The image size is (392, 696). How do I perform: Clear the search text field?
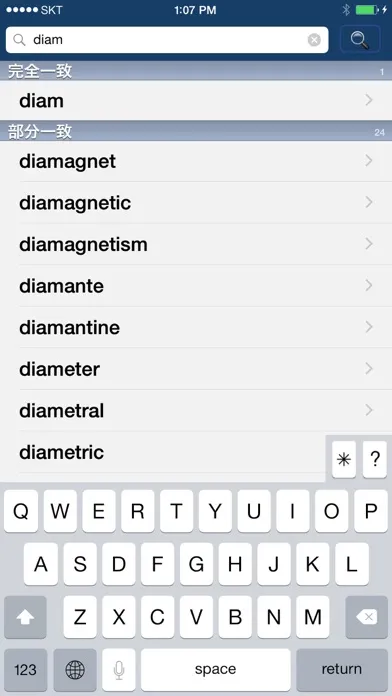coord(314,40)
